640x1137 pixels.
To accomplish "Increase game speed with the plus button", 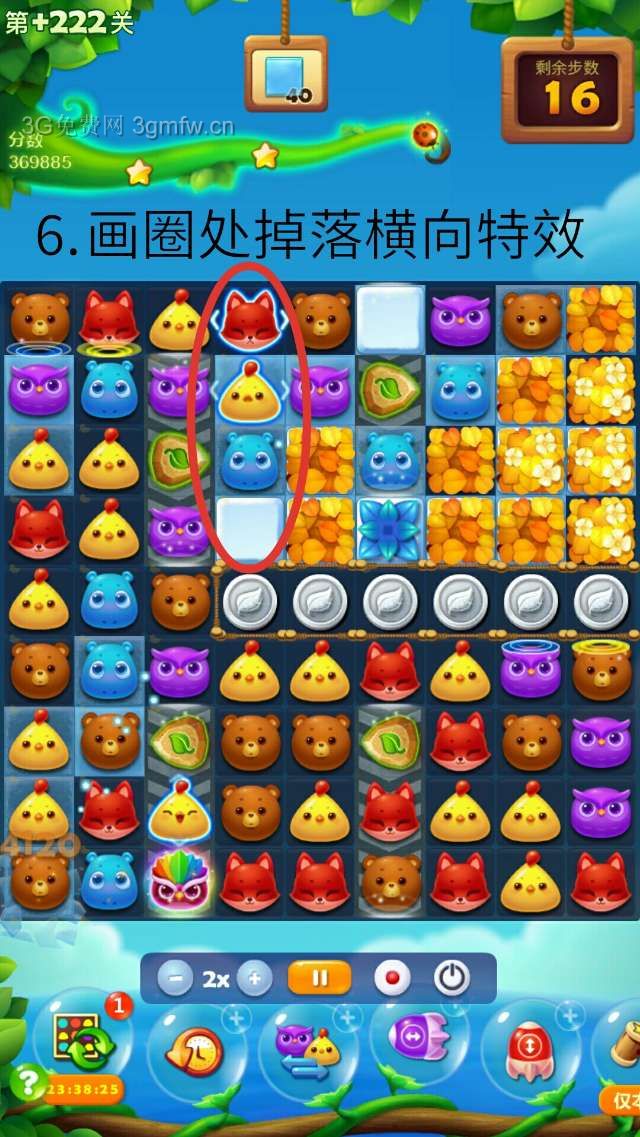I will (255, 978).
